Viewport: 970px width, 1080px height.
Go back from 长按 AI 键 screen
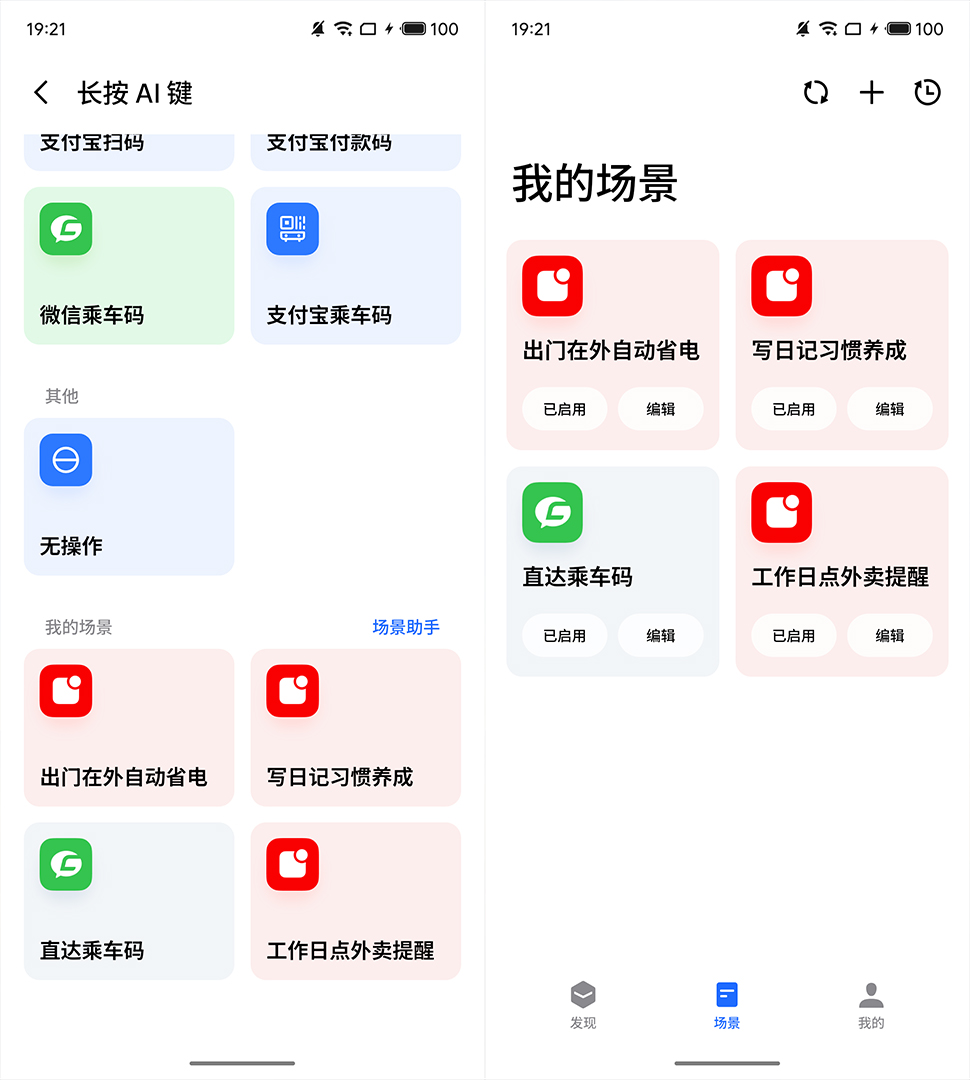[x=41, y=93]
